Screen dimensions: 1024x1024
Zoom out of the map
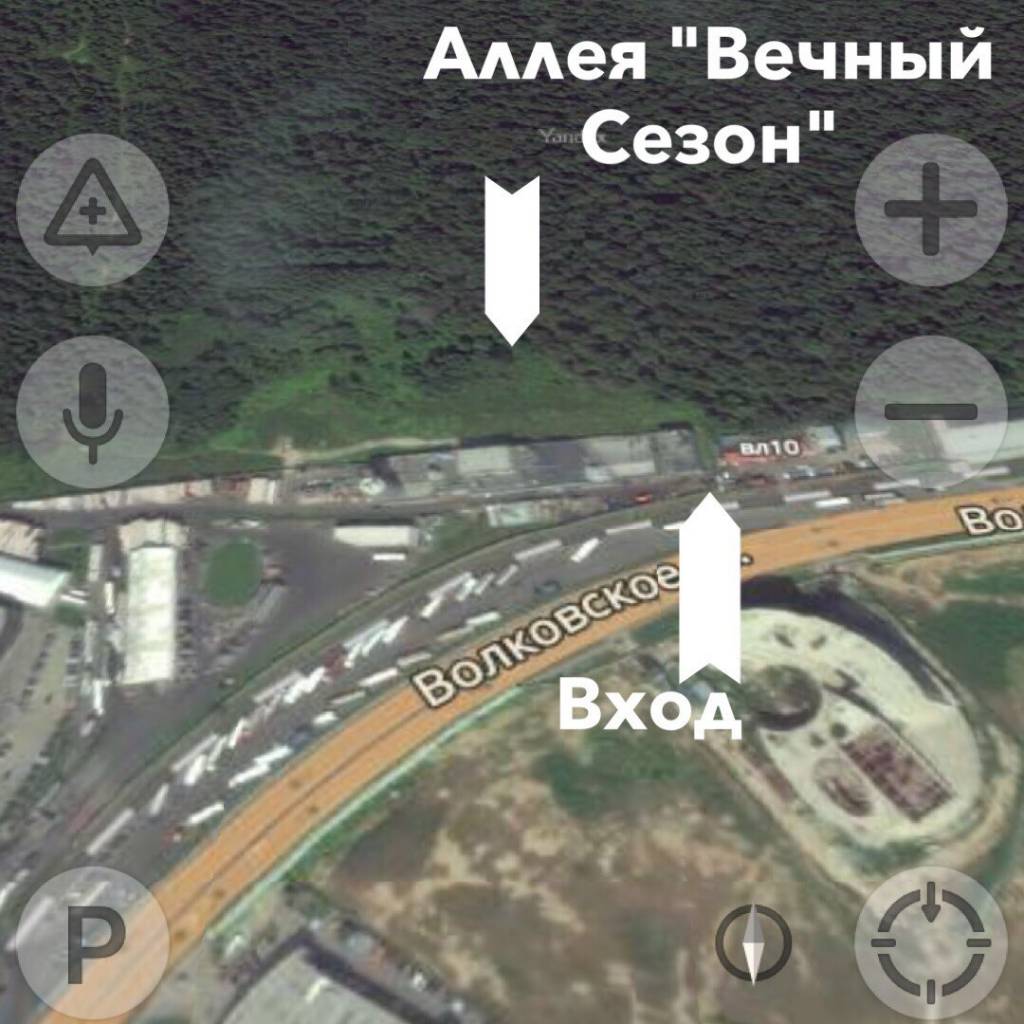[x=931, y=411]
